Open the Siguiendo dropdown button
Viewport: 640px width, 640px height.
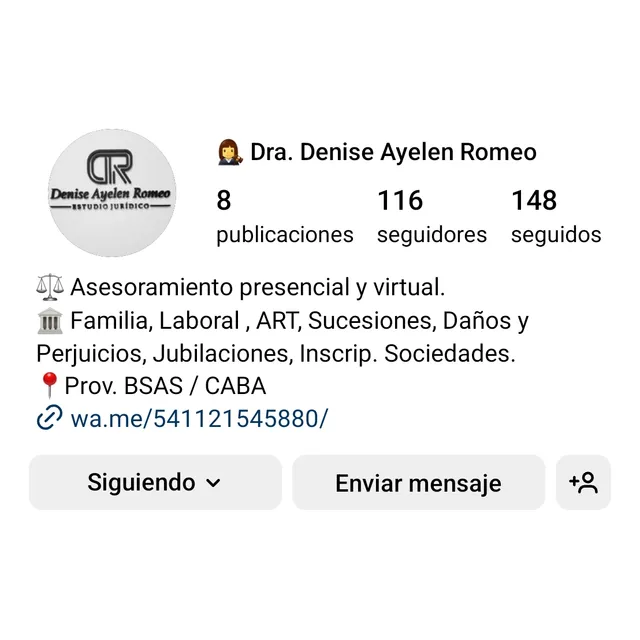point(155,483)
